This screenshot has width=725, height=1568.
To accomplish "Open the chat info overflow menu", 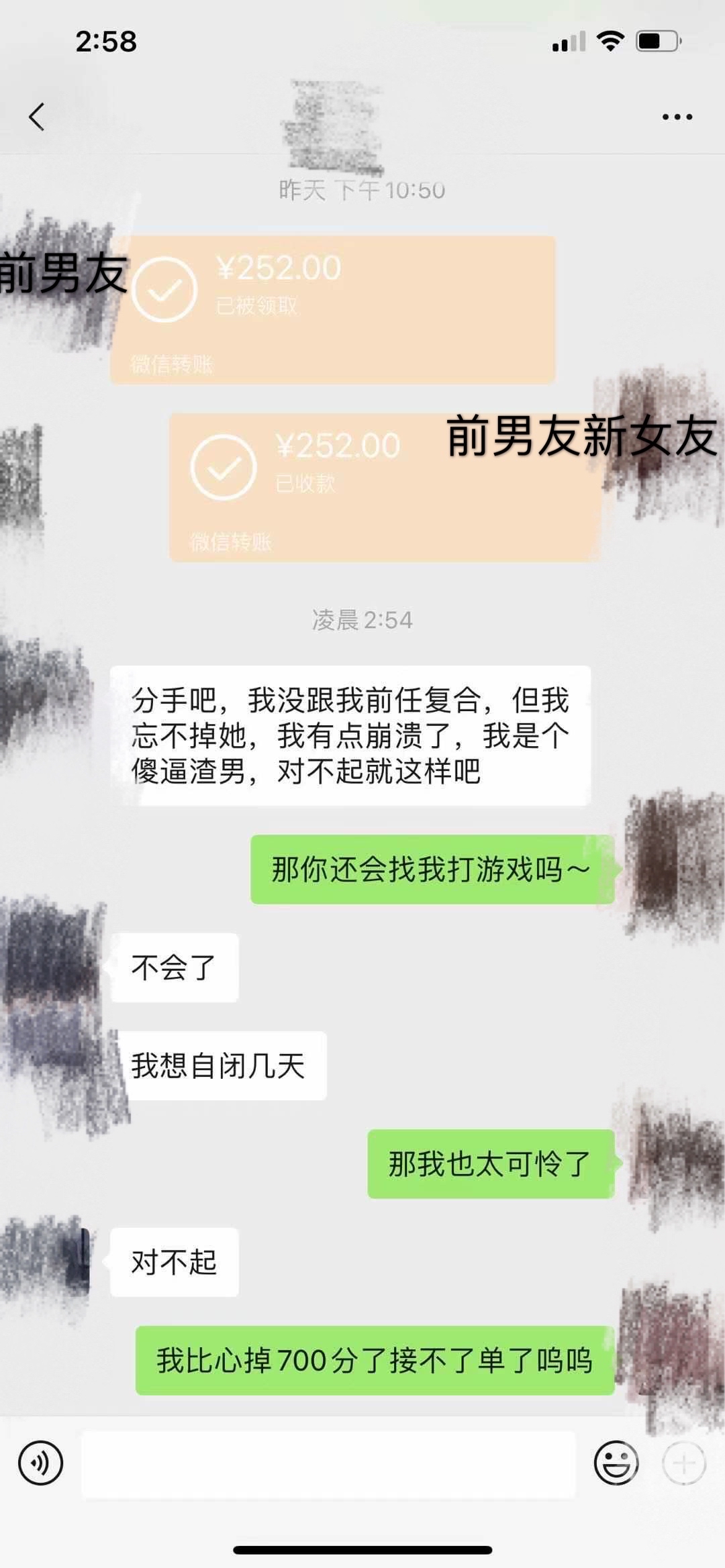I will 677,117.
